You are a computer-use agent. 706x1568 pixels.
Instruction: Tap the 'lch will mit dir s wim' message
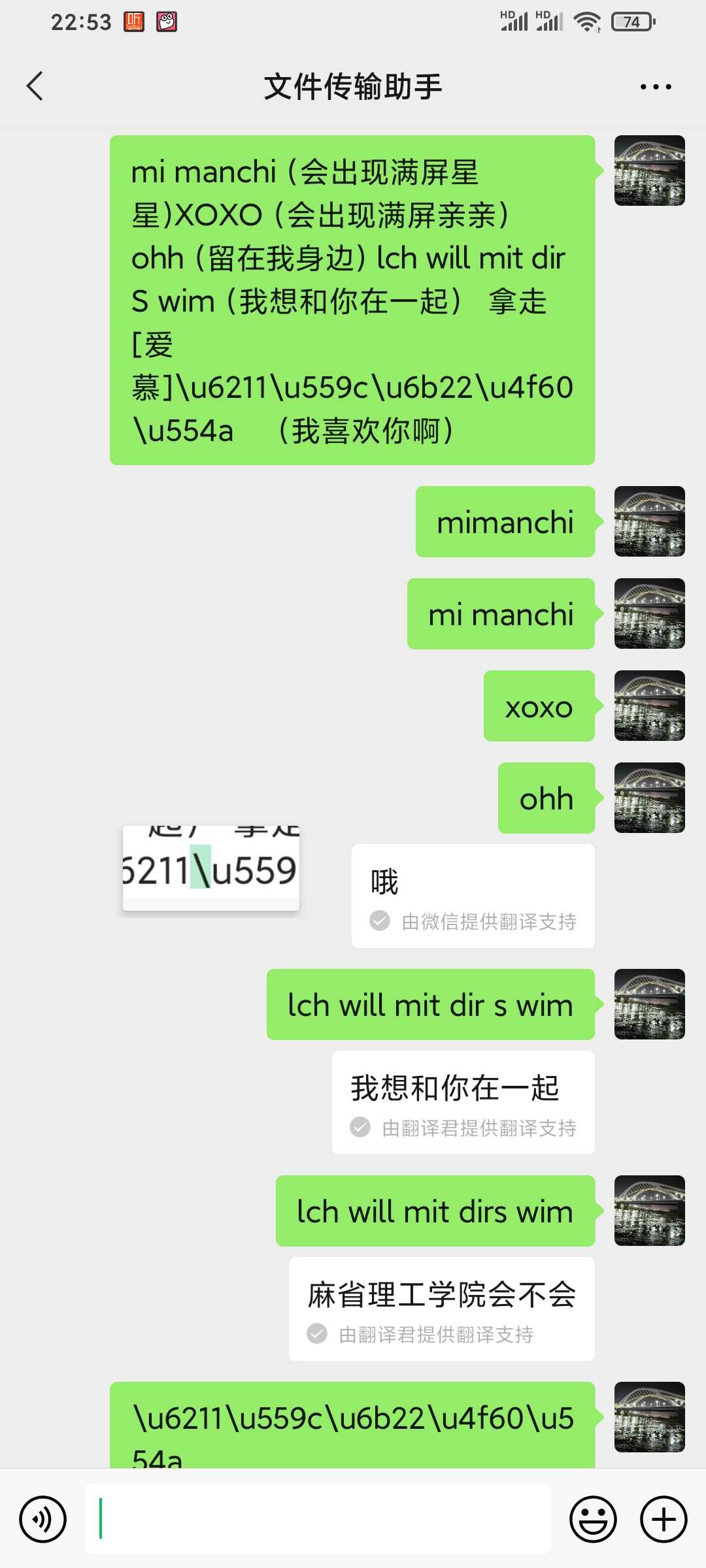[x=431, y=1005]
